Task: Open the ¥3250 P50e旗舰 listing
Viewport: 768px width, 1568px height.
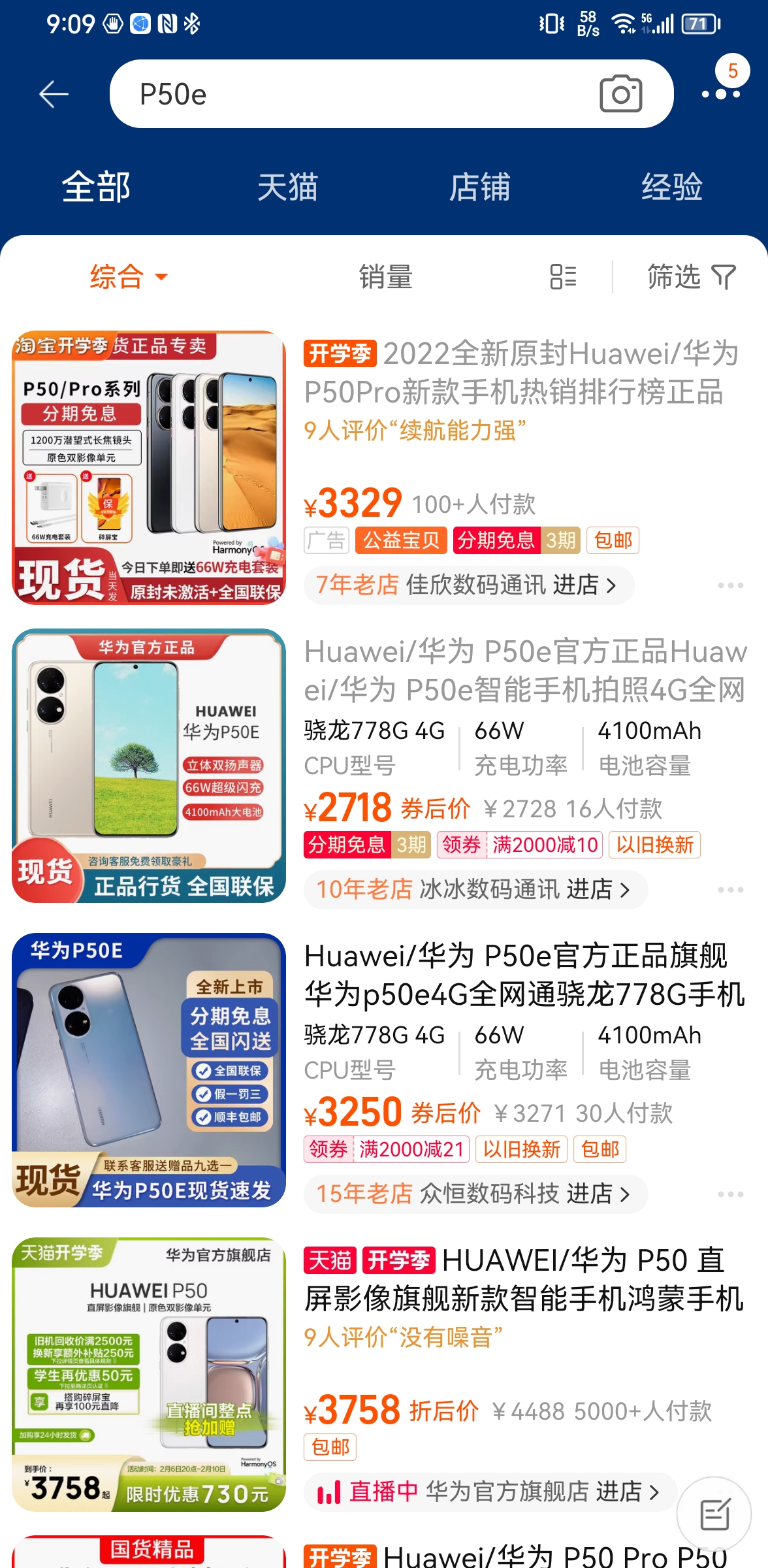Action: click(522, 975)
